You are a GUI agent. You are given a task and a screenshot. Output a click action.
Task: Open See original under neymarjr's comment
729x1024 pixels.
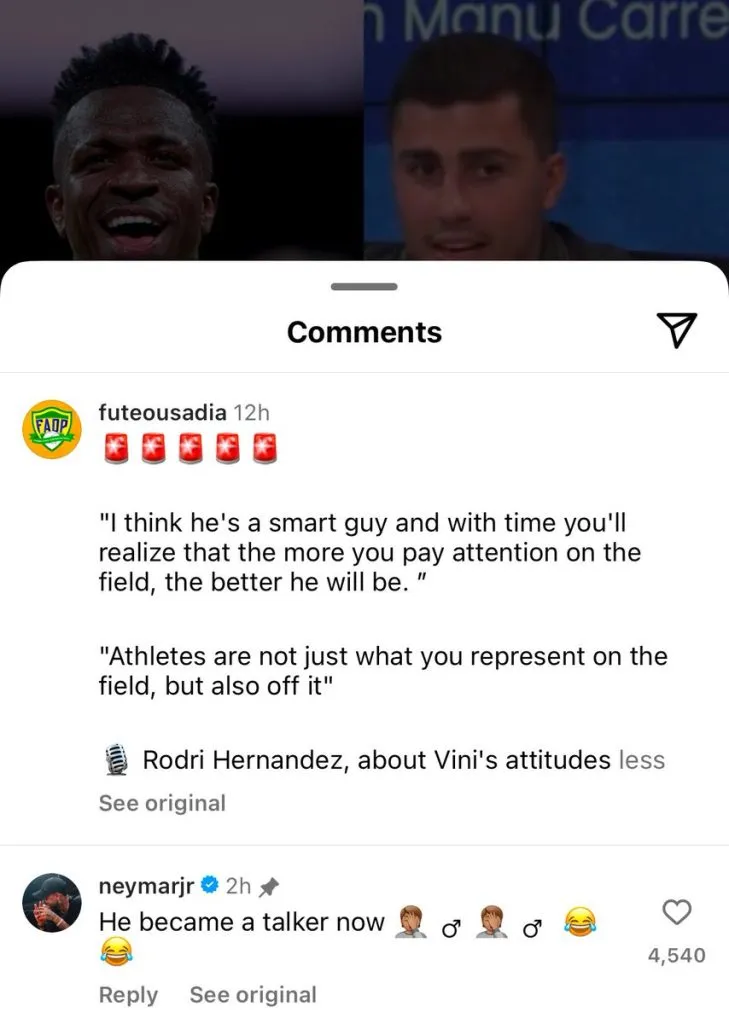(x=252, y=995)
